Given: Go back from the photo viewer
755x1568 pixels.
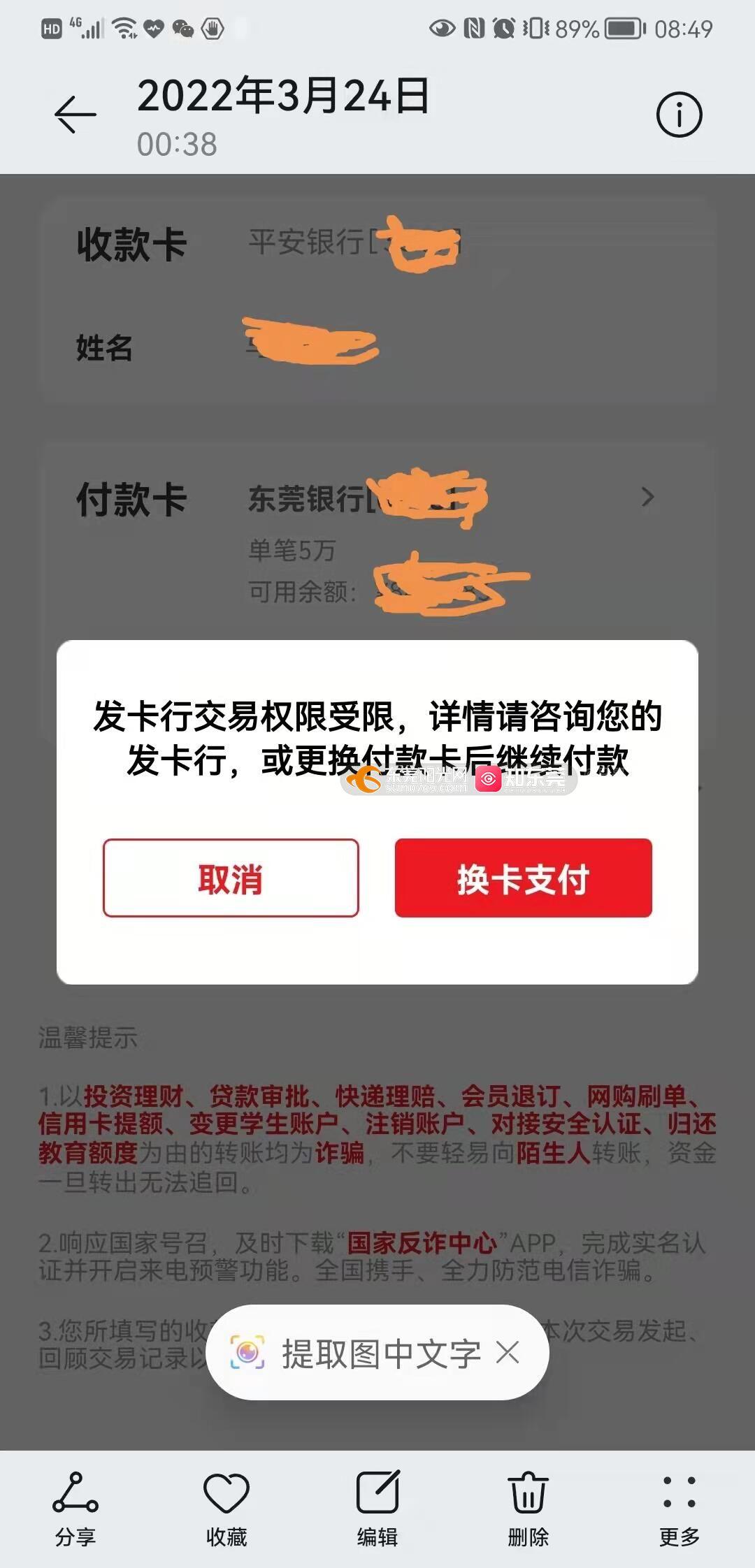Looking at the screenshot, I should [x=75, y=114].
